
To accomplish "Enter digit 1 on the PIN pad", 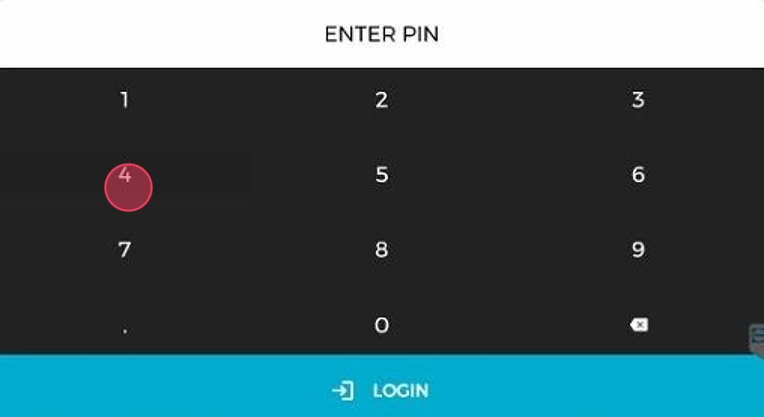I will tap(125, 100).
